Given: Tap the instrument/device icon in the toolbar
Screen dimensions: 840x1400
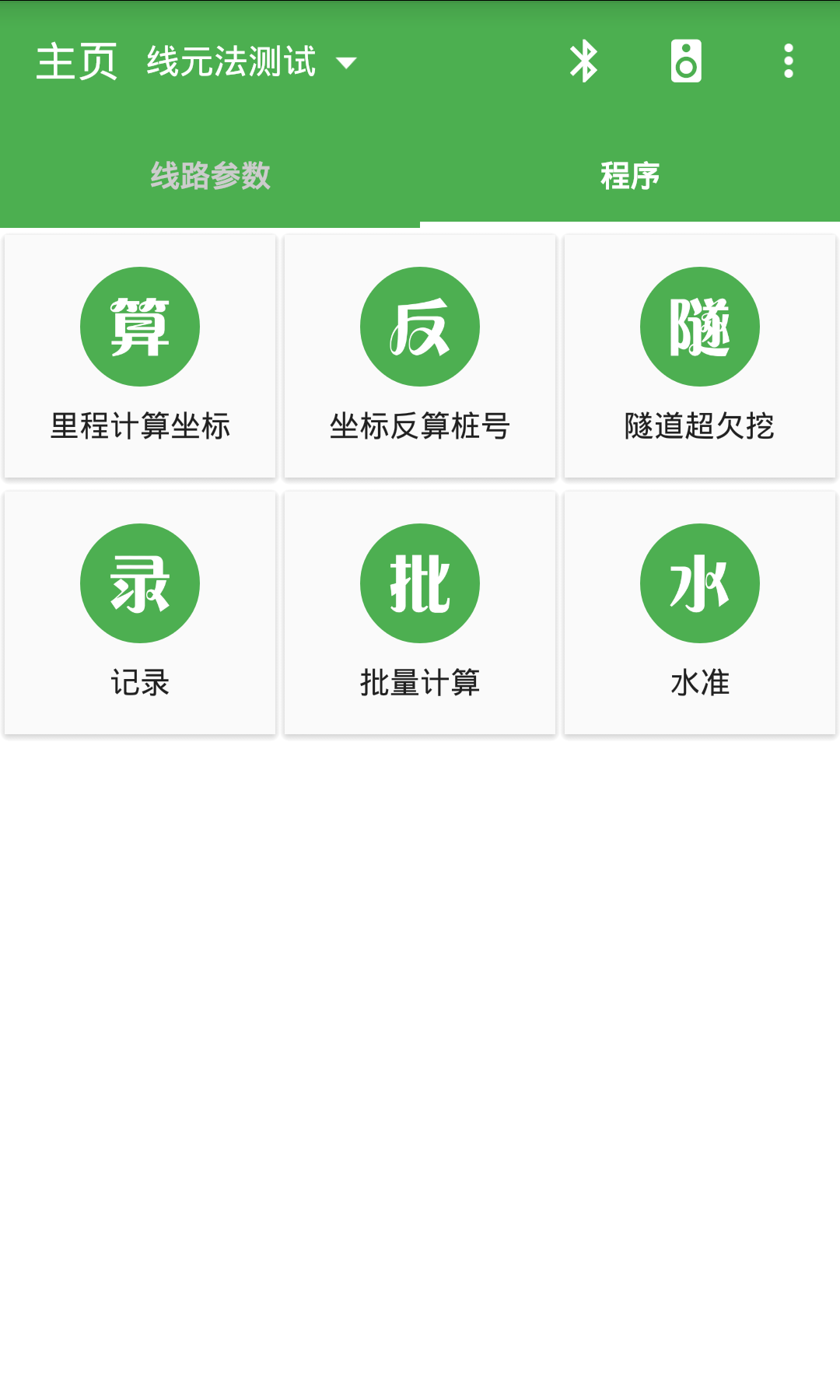Looking at the screenshot, I should point(685,60).
